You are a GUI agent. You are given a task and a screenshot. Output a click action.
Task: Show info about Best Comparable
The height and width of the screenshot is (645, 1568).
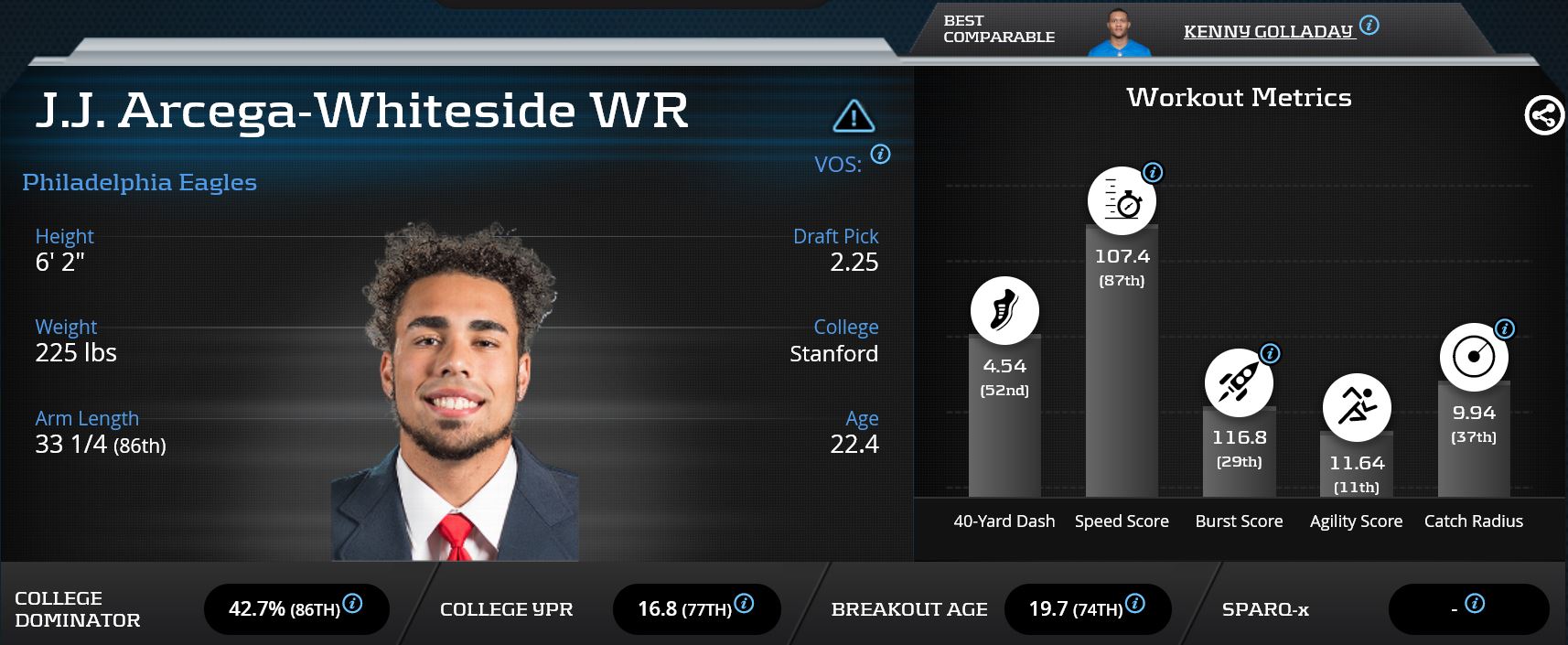[1369, 25]
